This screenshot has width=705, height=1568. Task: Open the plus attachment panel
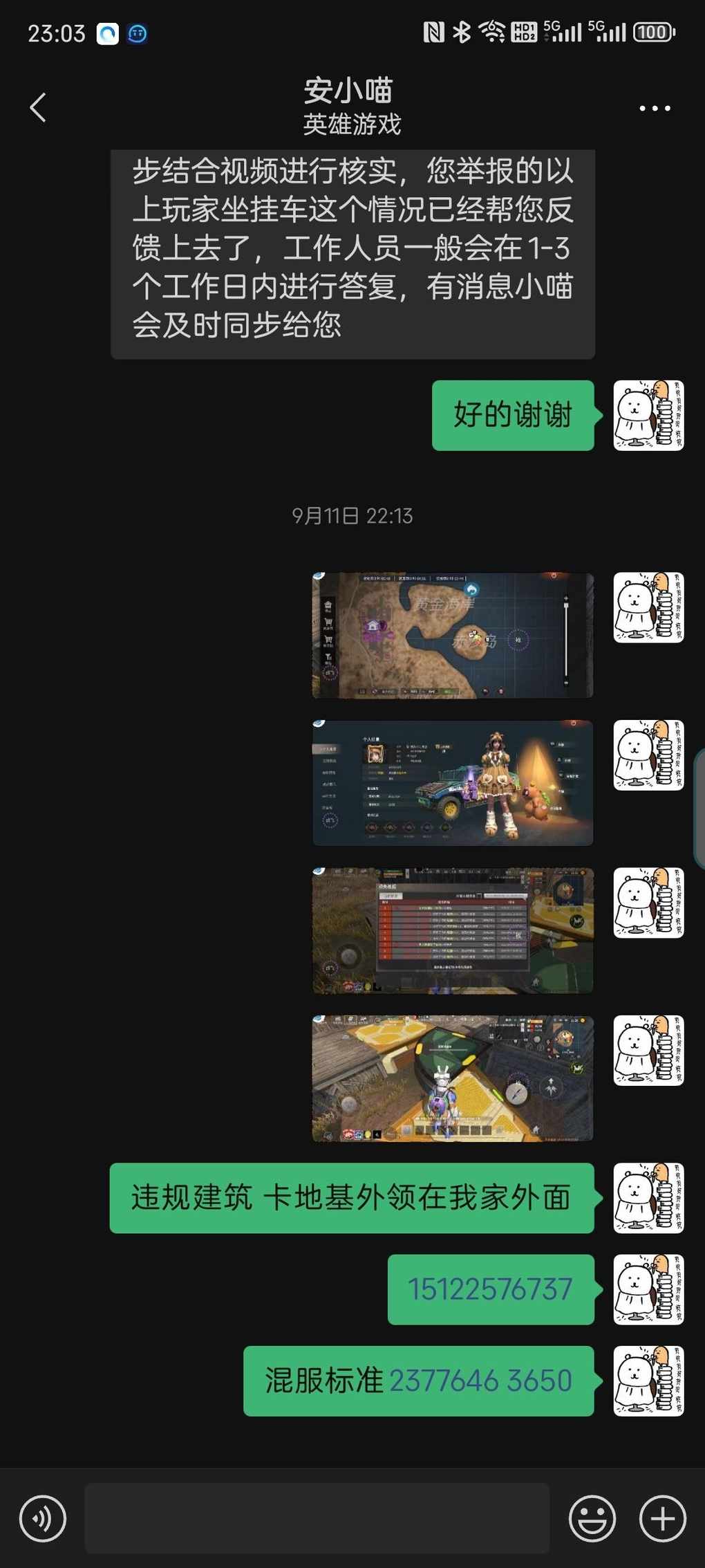coord(662,1519)
